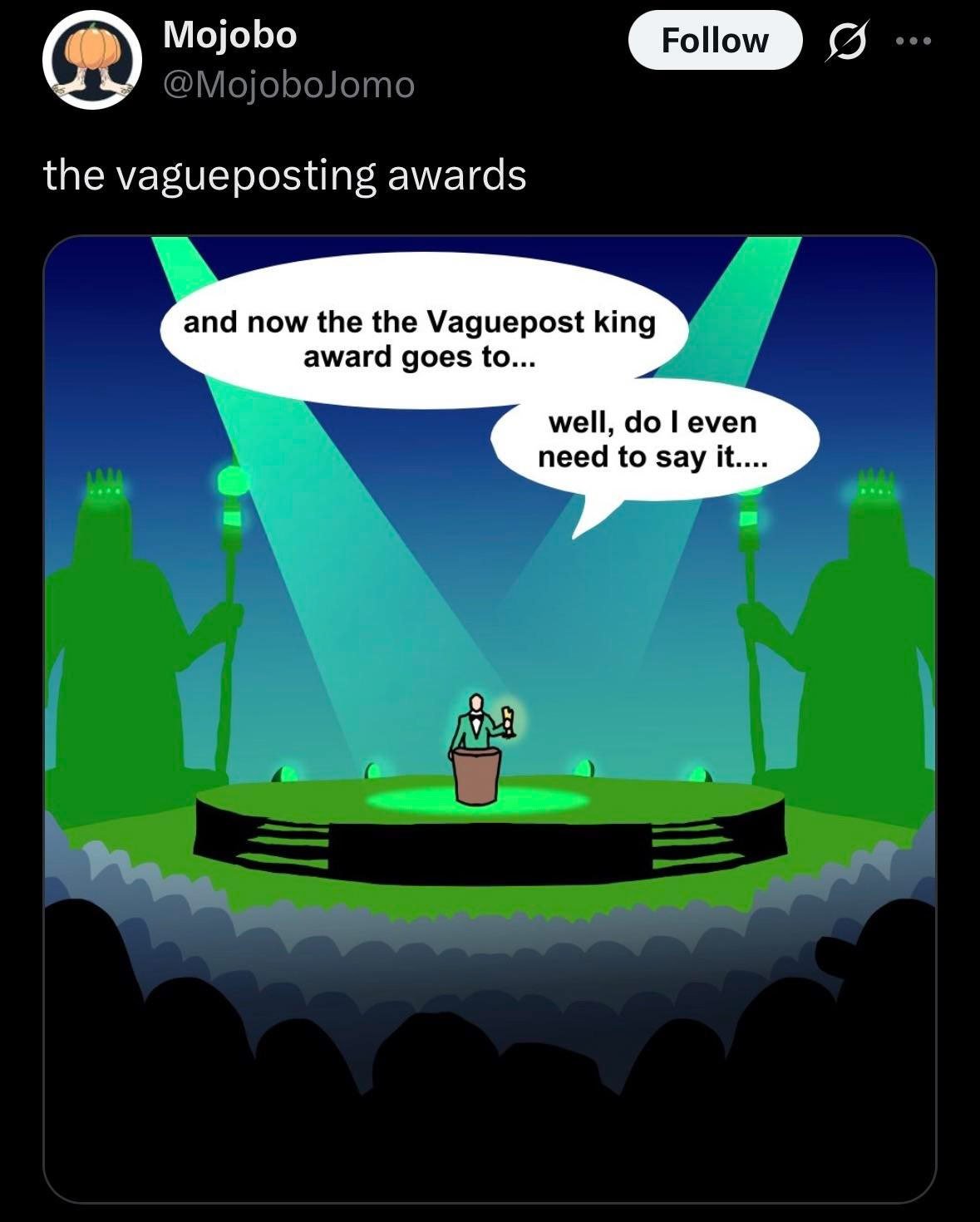Open the post's overflow menu

tap(914, 41)
